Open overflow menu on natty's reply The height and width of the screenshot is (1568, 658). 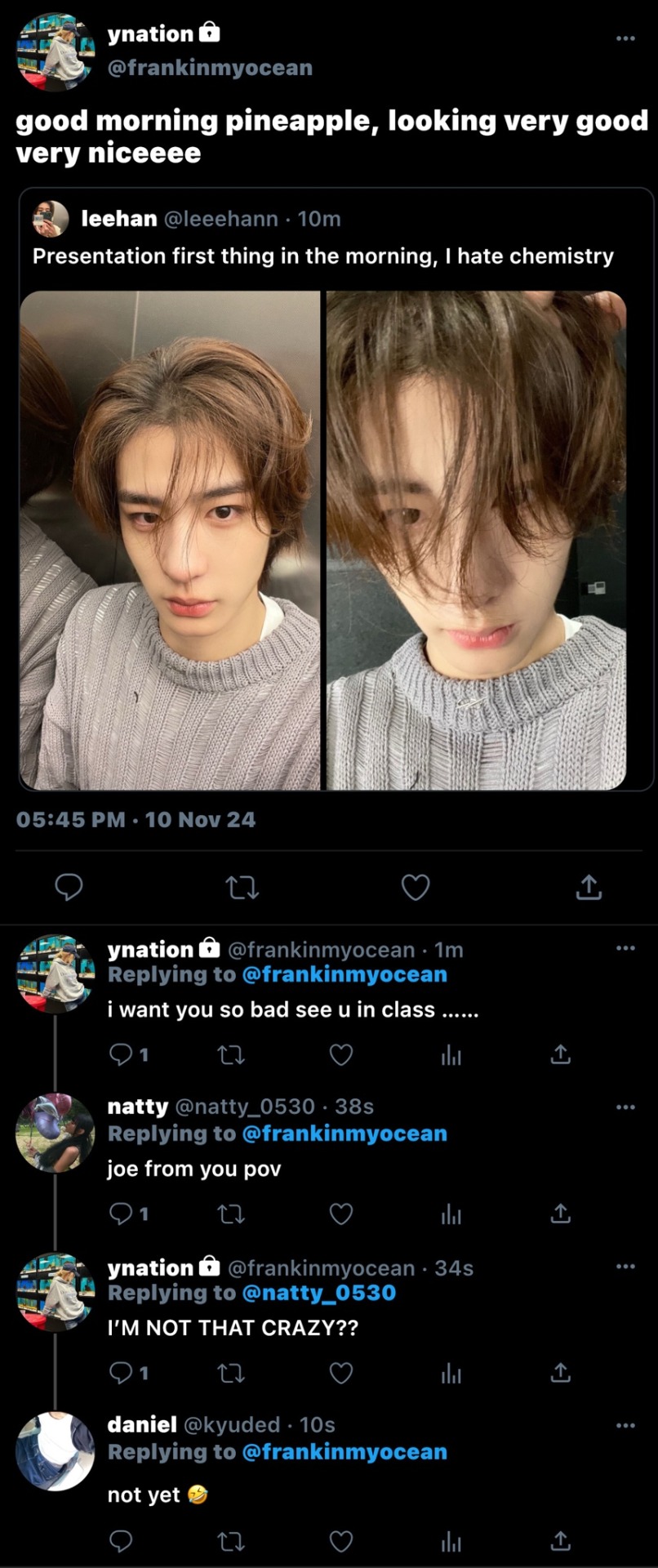click(x=625, y=1107)
